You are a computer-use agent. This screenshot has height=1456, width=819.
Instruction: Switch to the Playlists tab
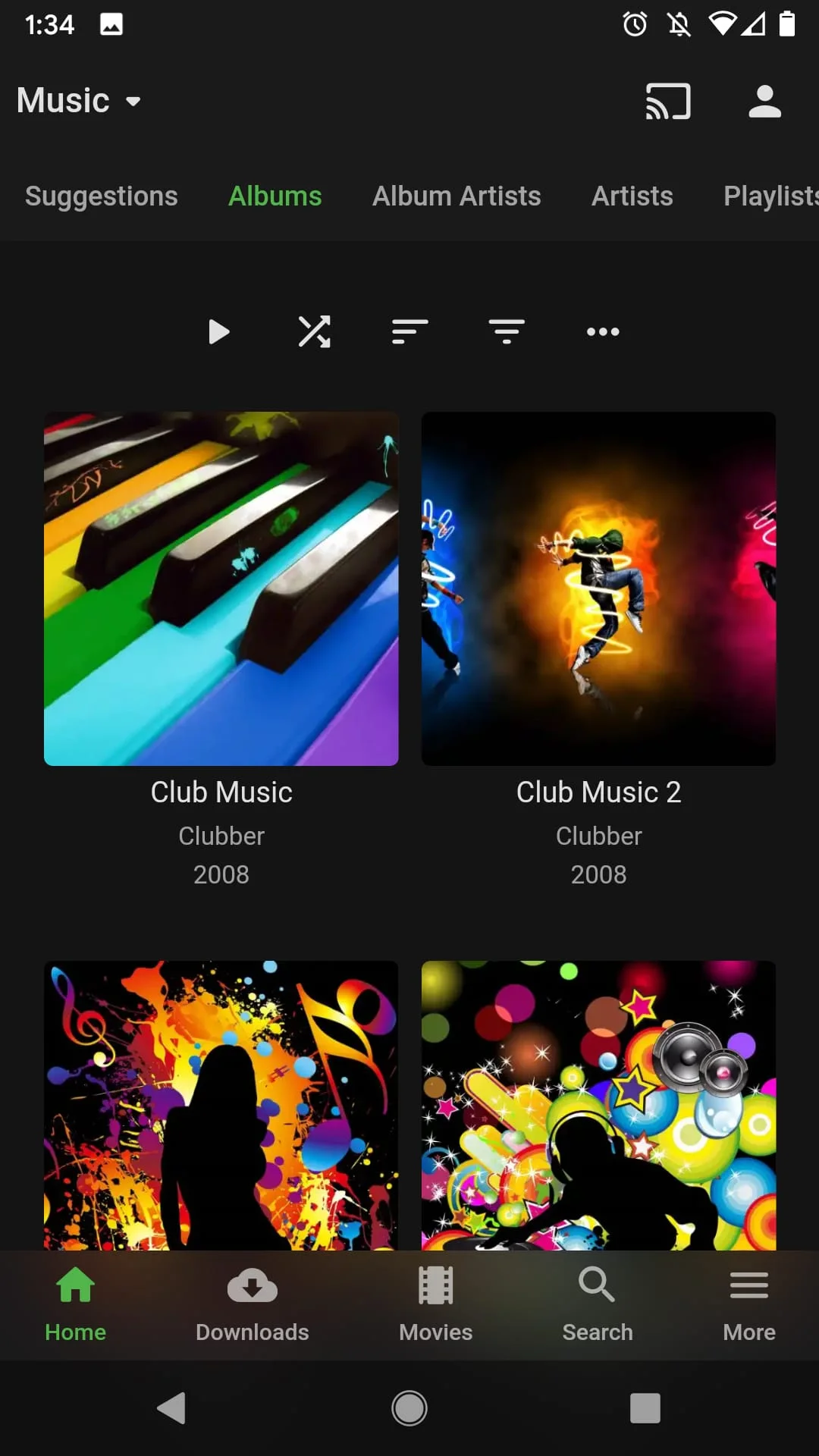coord(770,196)
